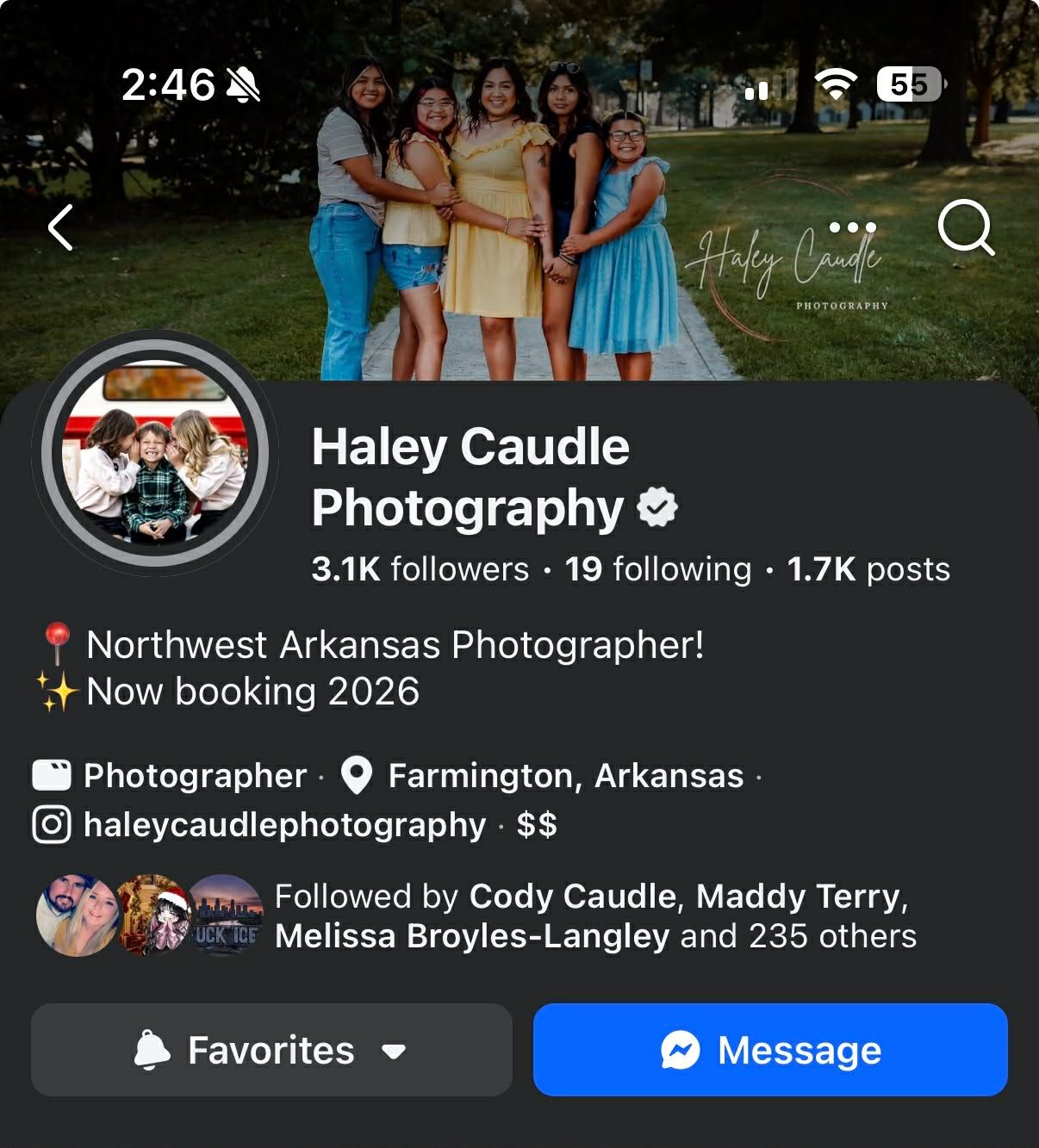Open the three-dot overflow menu

coord(852,227)
